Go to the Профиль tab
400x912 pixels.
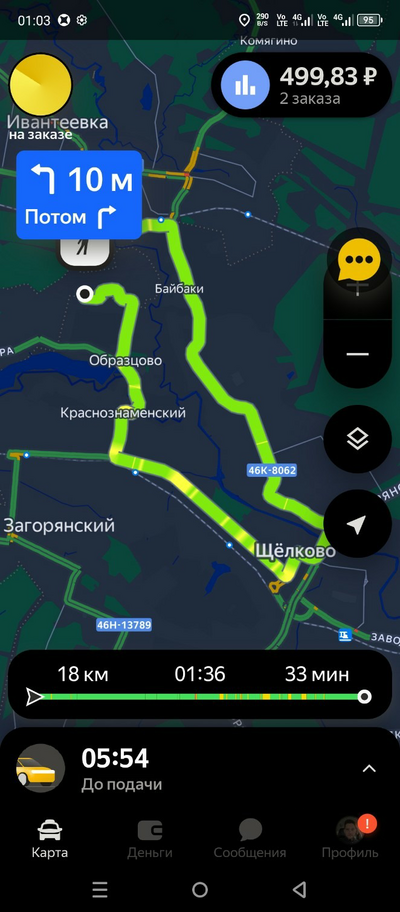350,839
